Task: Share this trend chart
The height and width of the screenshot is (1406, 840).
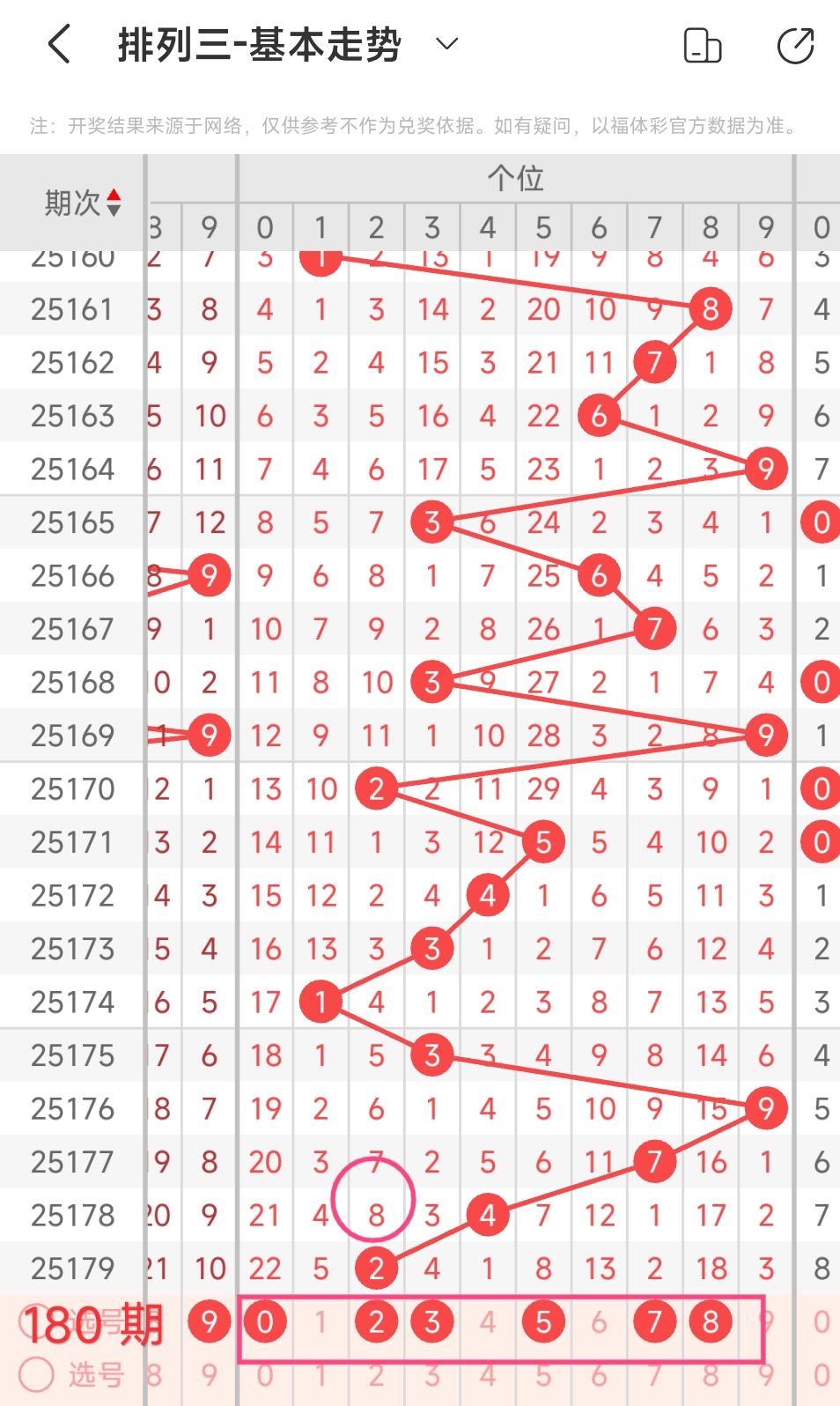Action: click(x=796, y=46)
